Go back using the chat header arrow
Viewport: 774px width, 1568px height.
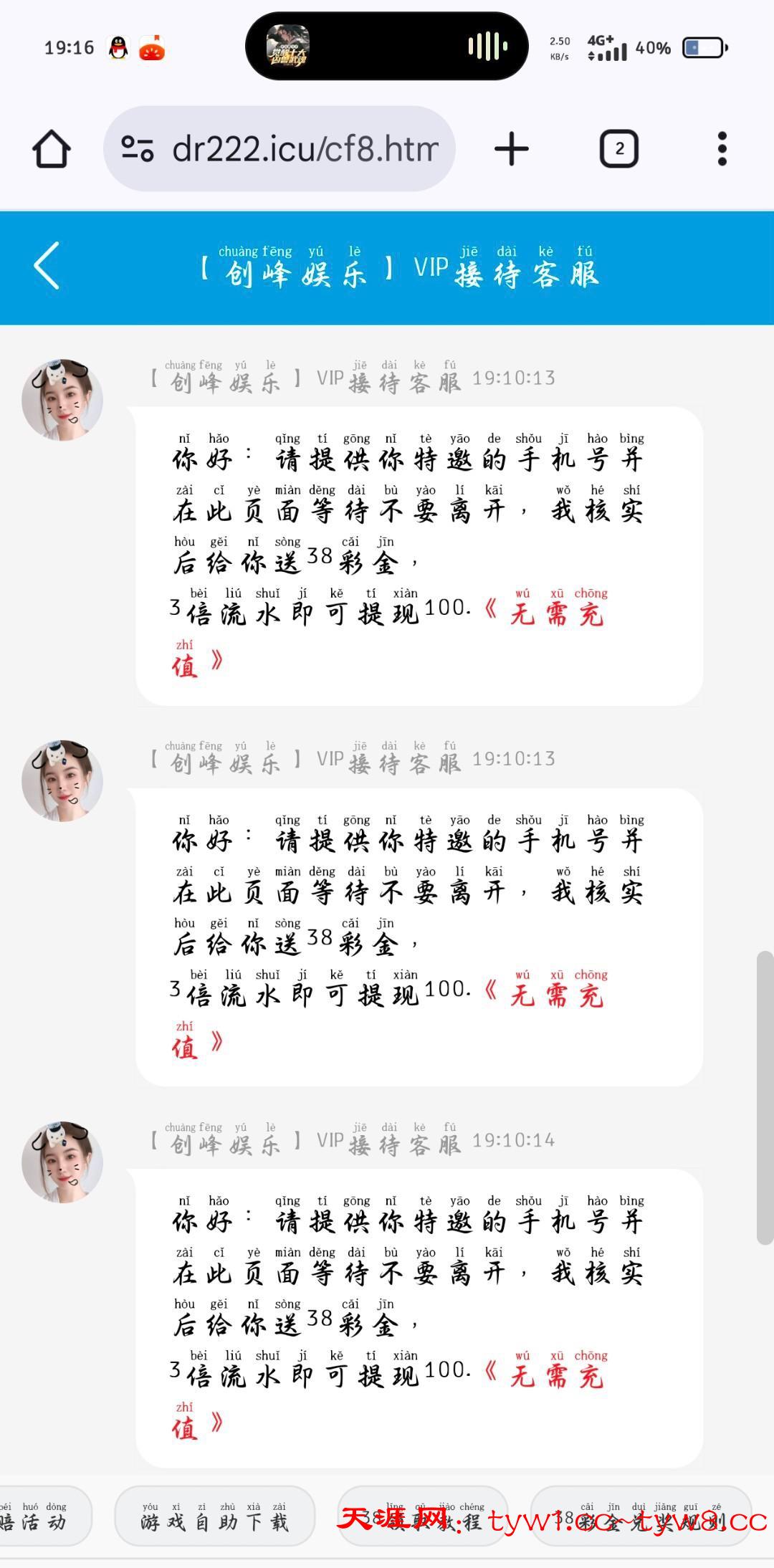pos(47,266)
